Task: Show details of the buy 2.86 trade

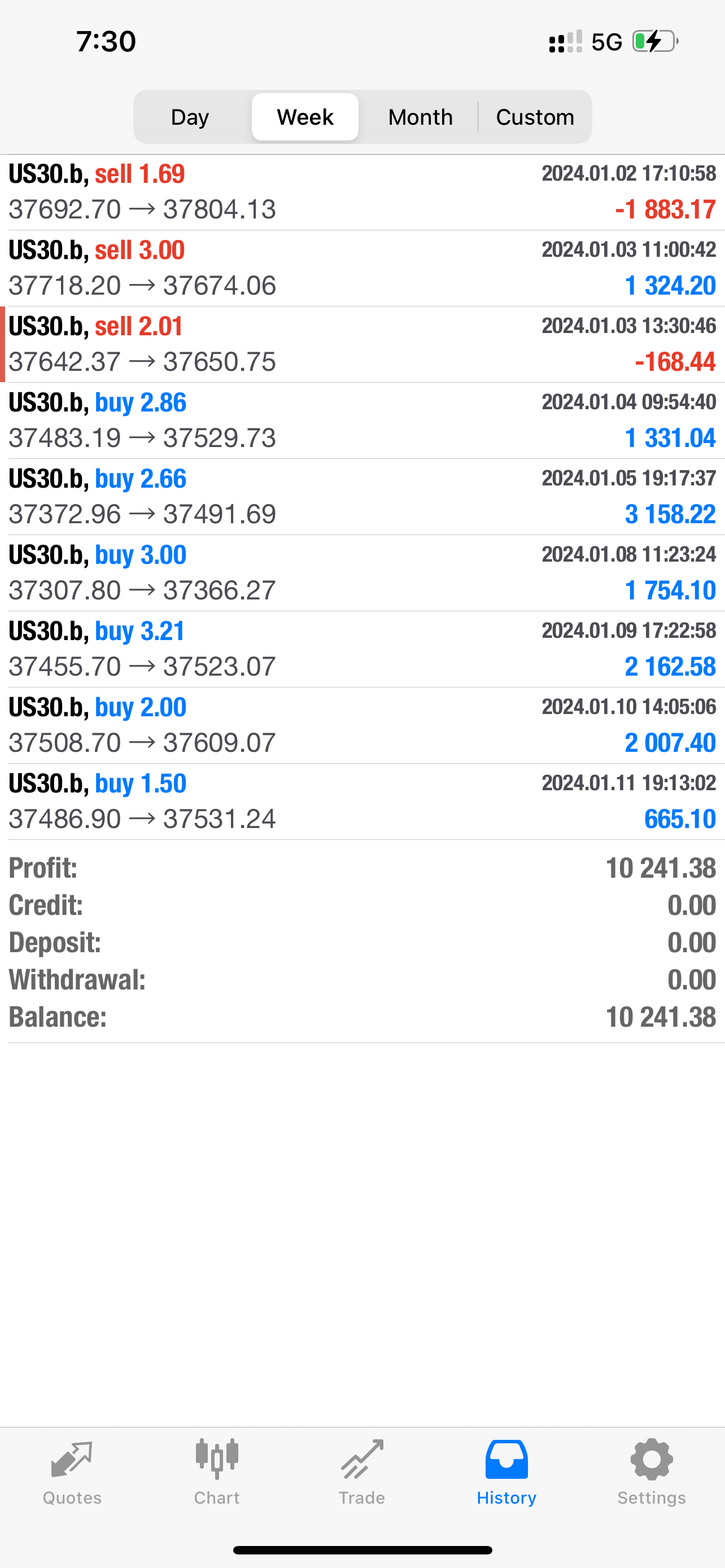Action: coord(362,421)
